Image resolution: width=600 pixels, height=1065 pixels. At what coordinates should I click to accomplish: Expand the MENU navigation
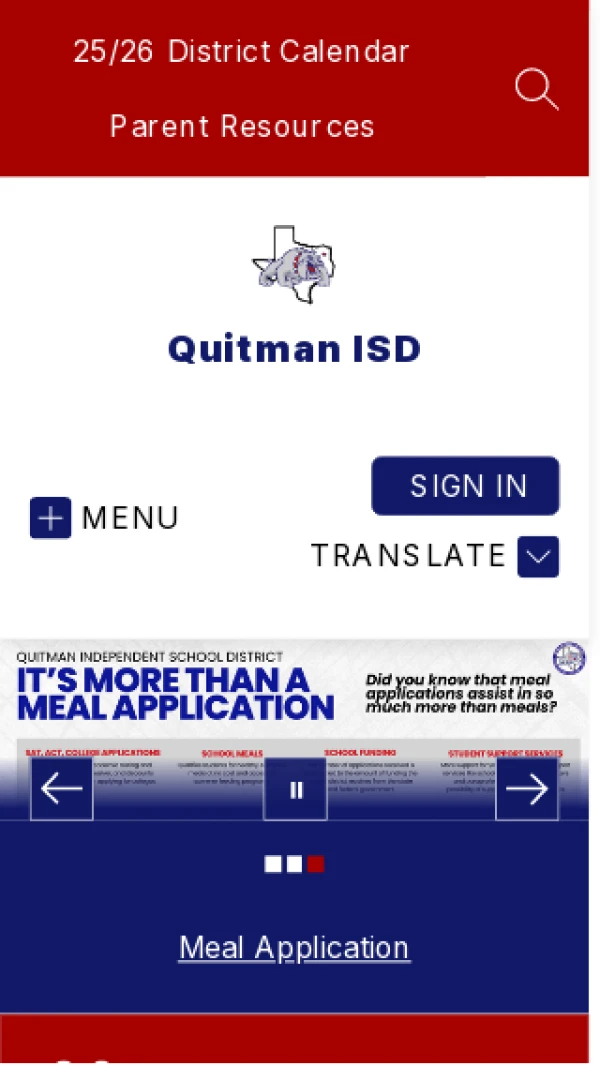pyautogui.click(x=104, y=518)
